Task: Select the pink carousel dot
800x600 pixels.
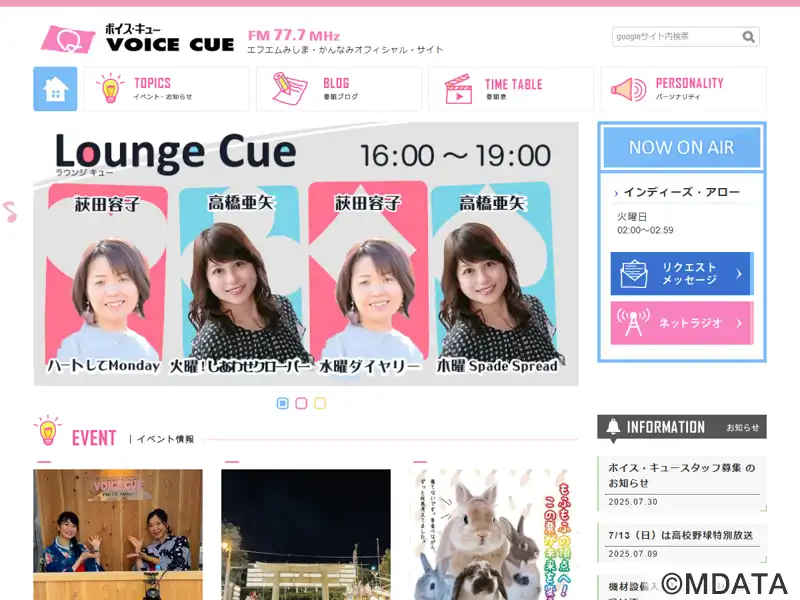Action: click(301, 403)
